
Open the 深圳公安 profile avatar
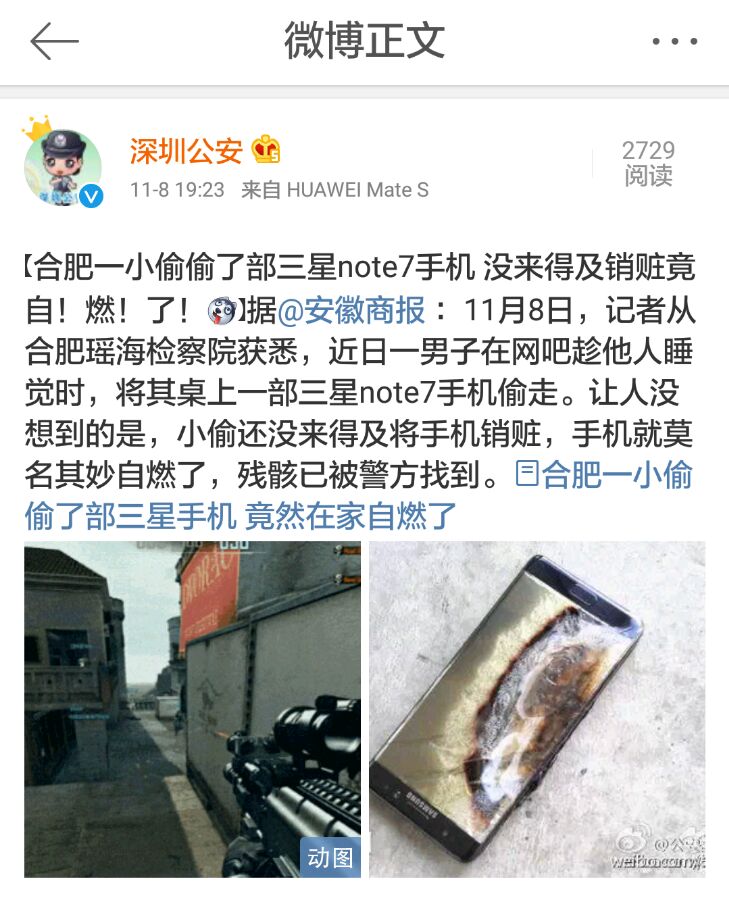coord(62,167)
